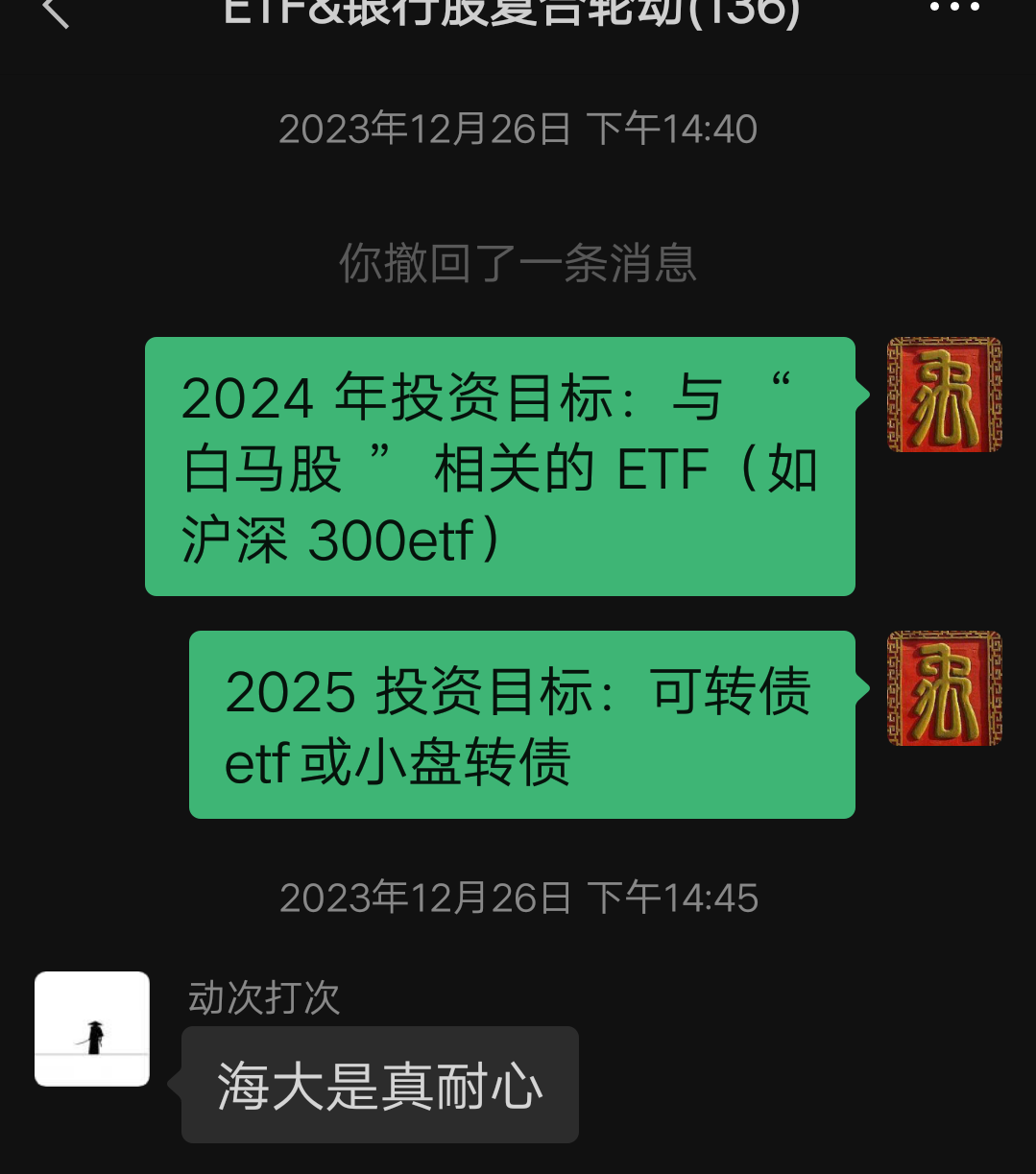Open 动次打次's profile avatar
The height and width of the screenshot is (1174, 1036).
(92, 1028)
